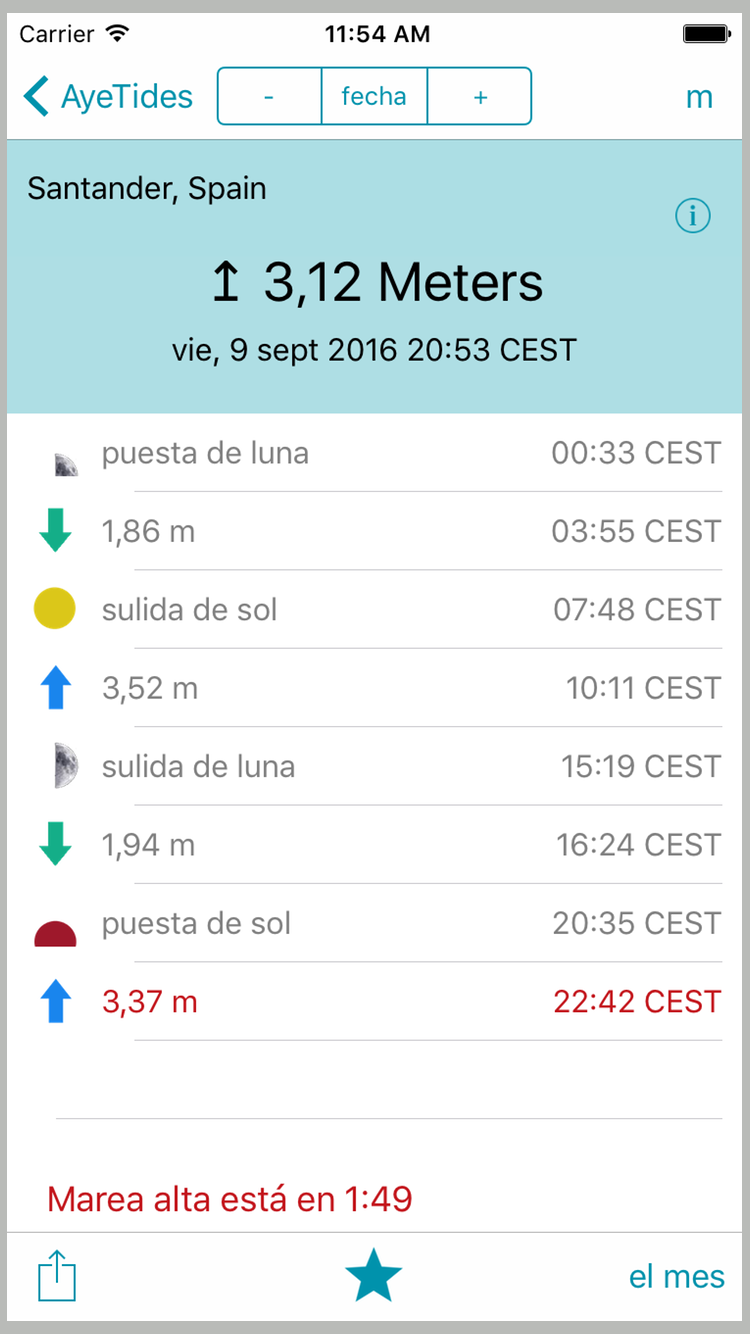Tap the Carrier Wi-Fi status area
The image size is (750, 1334).
pyautogui.click(x=74, y=33)
